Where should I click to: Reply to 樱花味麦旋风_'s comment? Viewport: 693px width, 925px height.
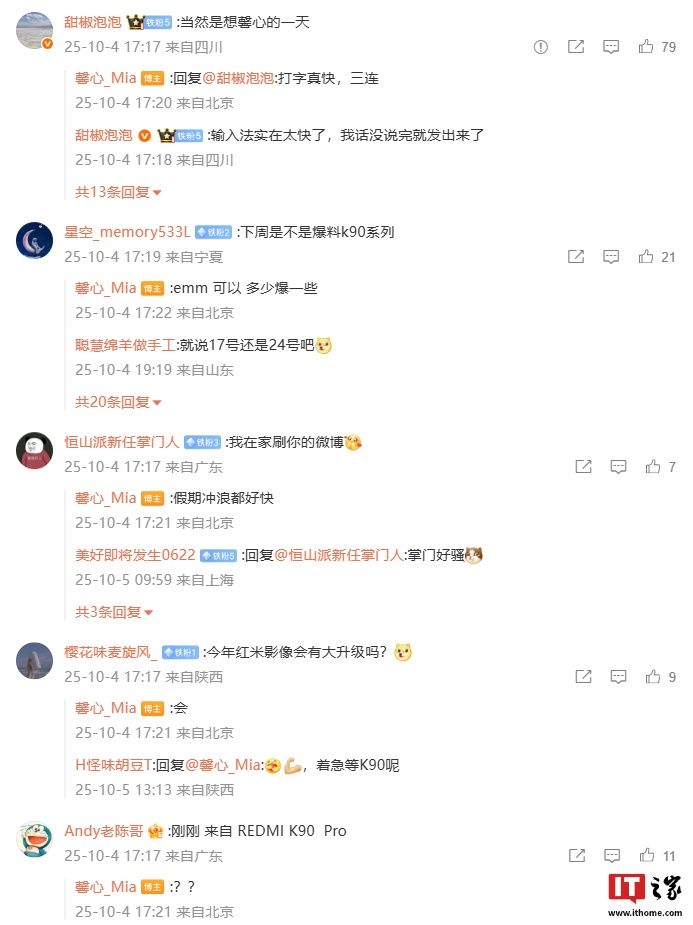tap(618, 677)
